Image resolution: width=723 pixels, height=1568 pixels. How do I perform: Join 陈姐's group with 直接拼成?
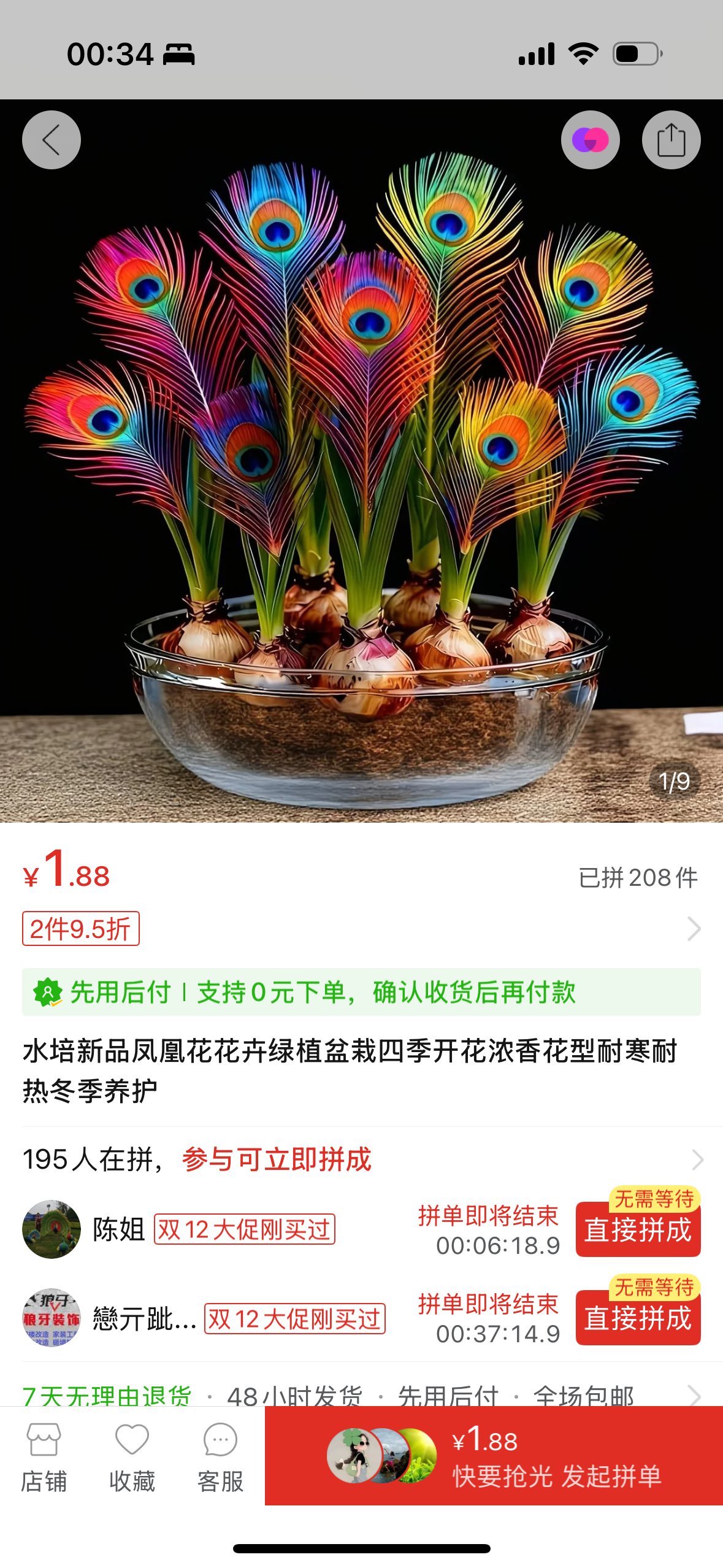pyautogui.click(x=638, y=1229)
